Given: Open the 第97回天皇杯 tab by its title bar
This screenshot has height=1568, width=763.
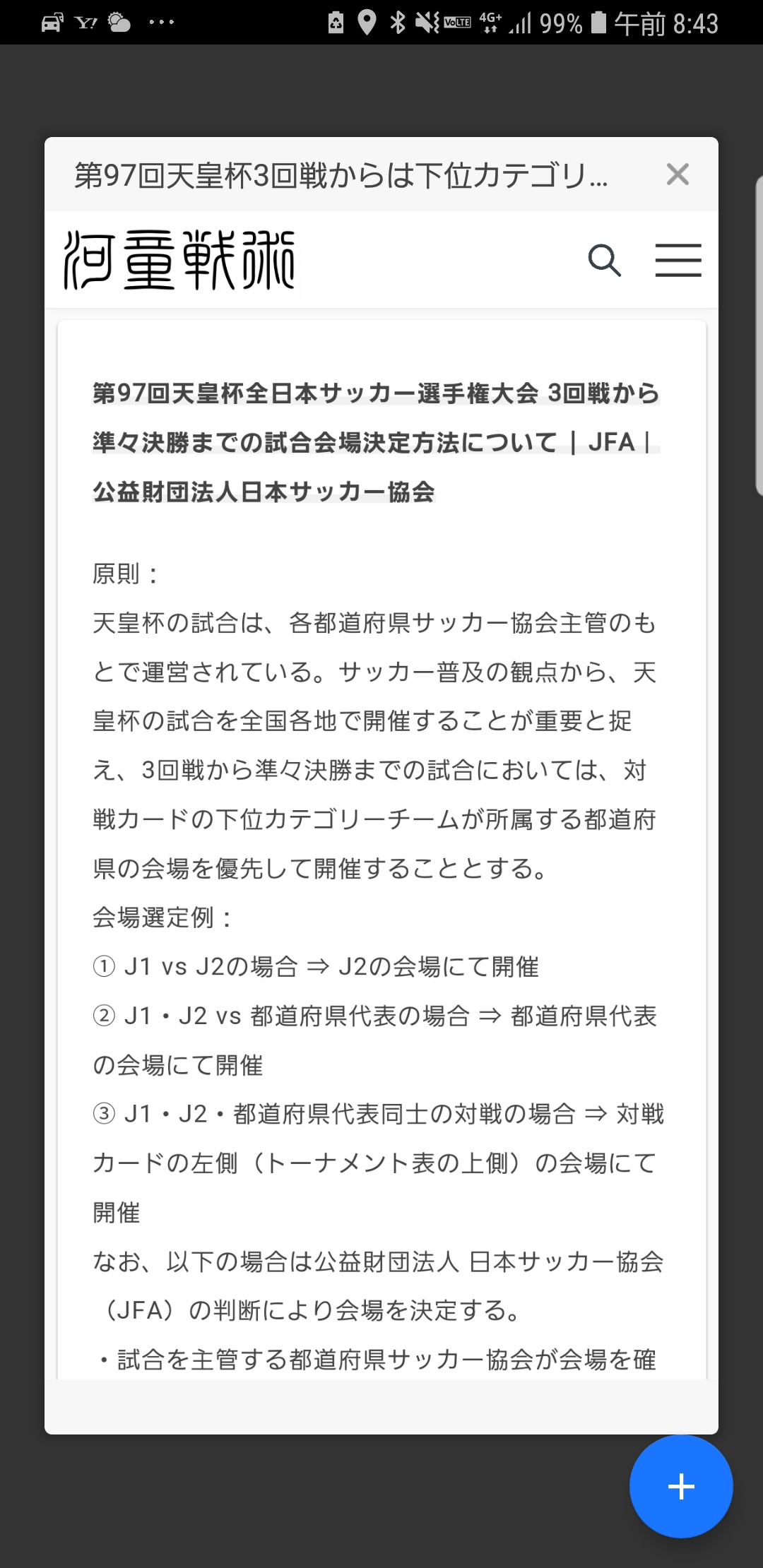Looking at the screenshot, I should (x=341, y=175).
